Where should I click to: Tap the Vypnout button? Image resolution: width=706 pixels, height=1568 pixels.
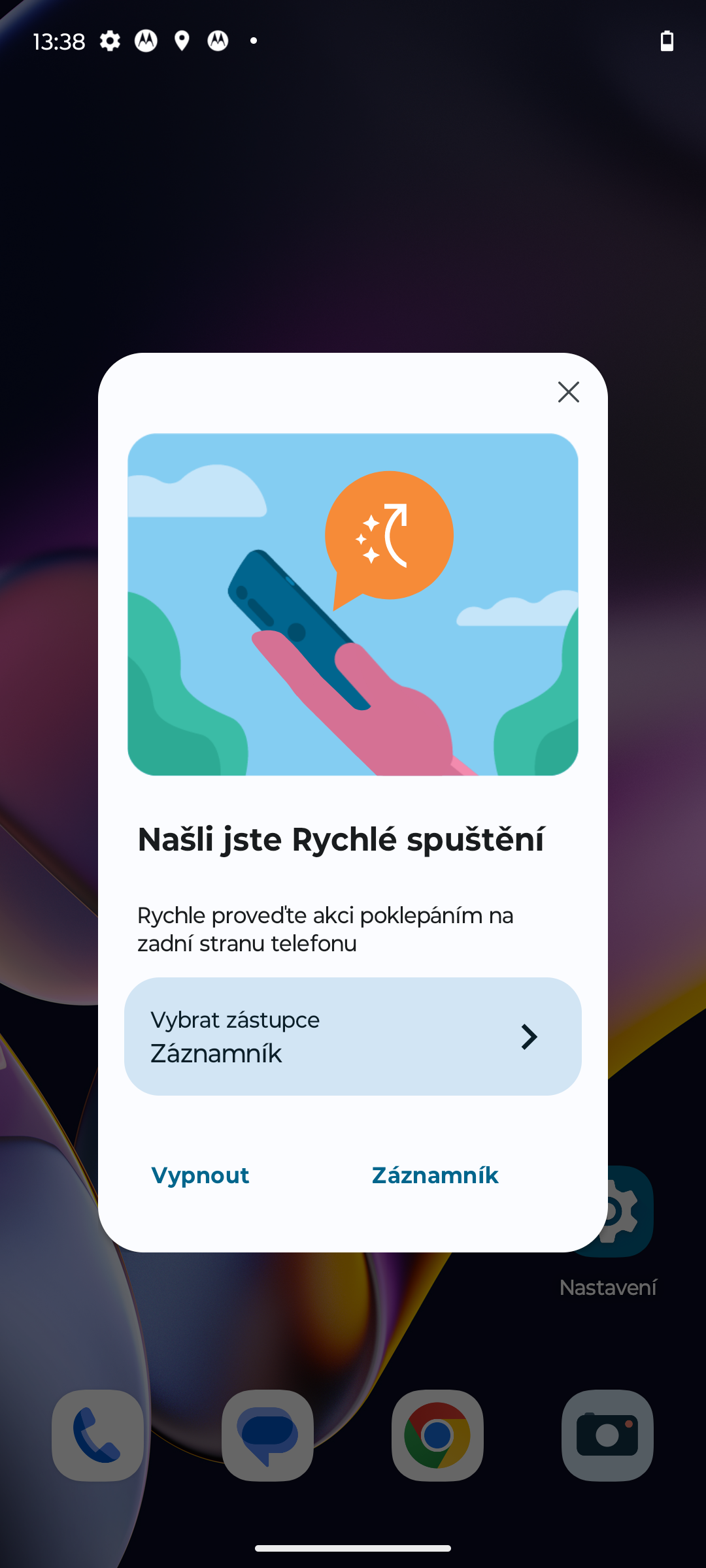pos(200,1175)
